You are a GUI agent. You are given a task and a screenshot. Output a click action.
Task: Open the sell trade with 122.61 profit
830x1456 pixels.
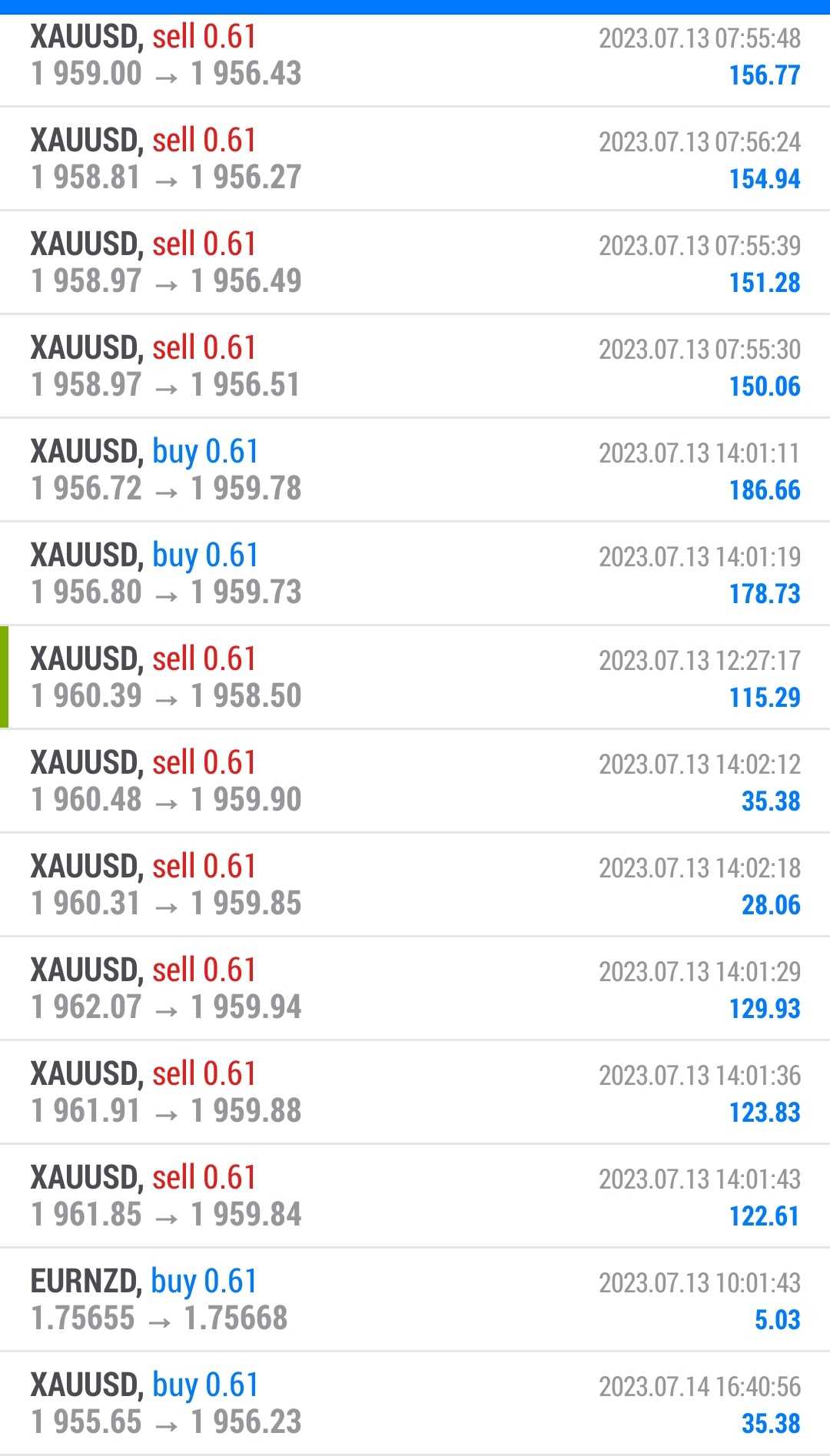click(415, 1196)
